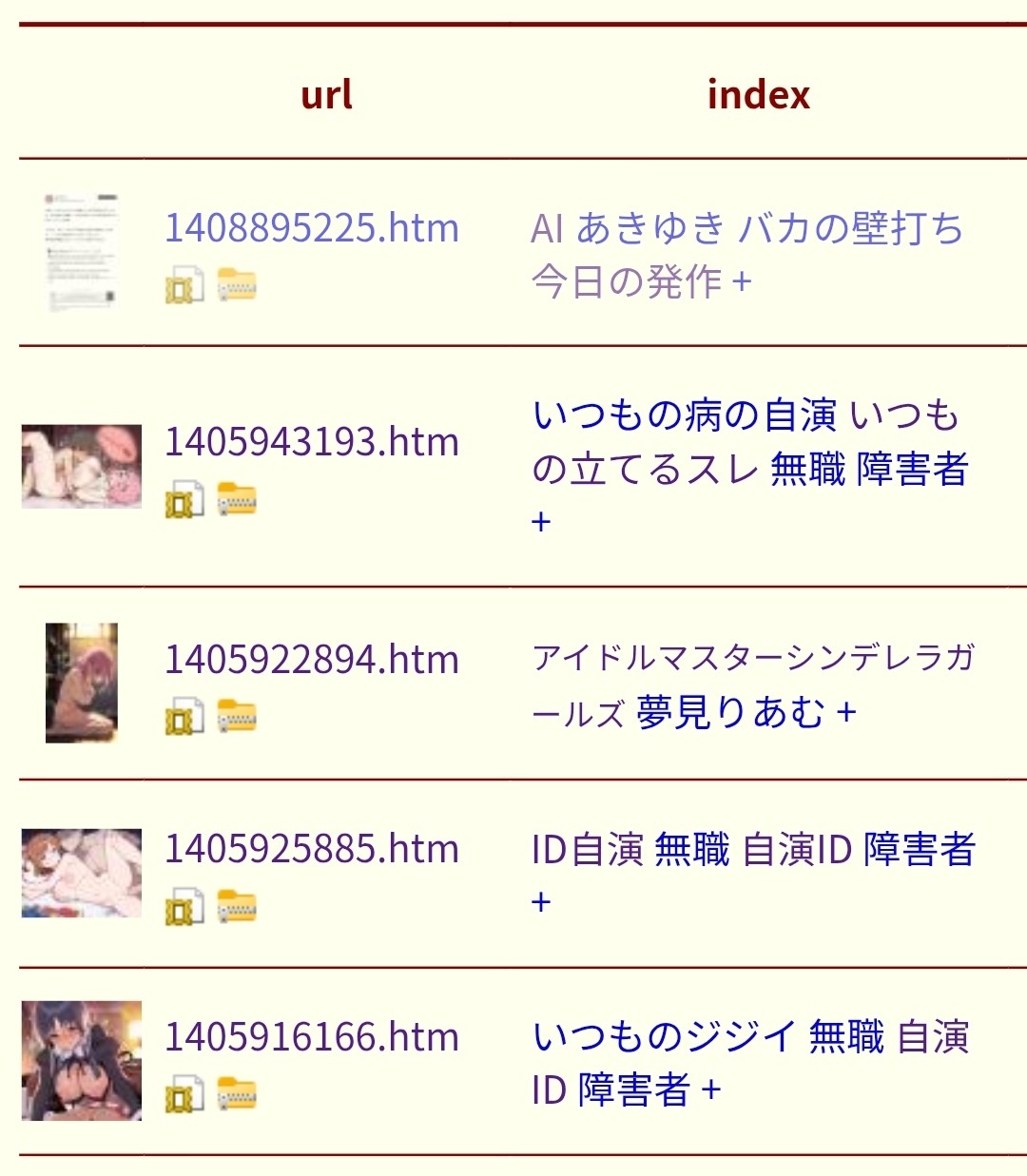The width and height of the screenshot is (1027, 1176).
Task: Open the 1408895225.htm link
Action: point(312,228)
